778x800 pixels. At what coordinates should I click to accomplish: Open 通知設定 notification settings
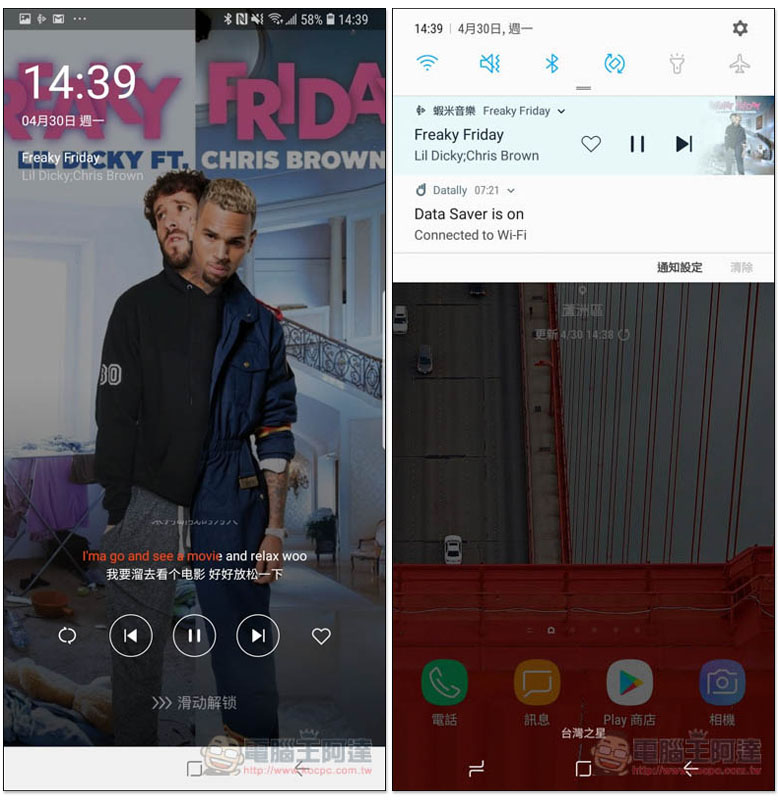[679, 267]
